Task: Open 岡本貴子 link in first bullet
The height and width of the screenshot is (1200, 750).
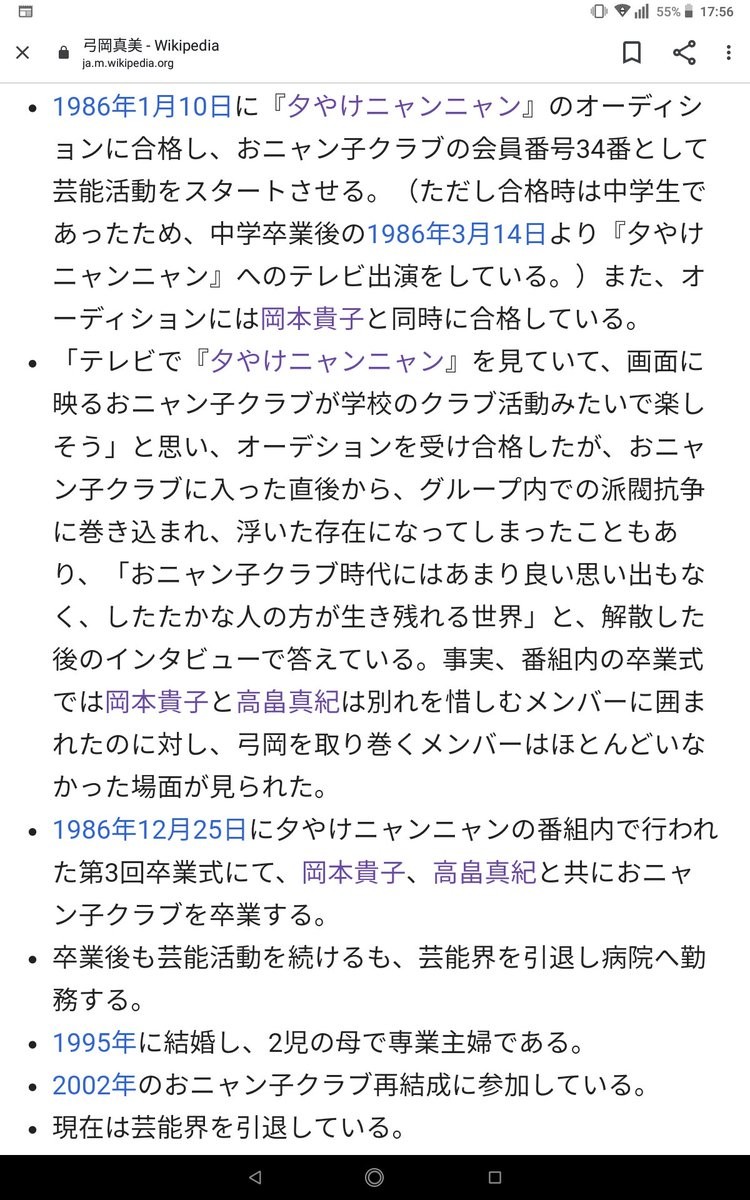Action: [312, 319]
